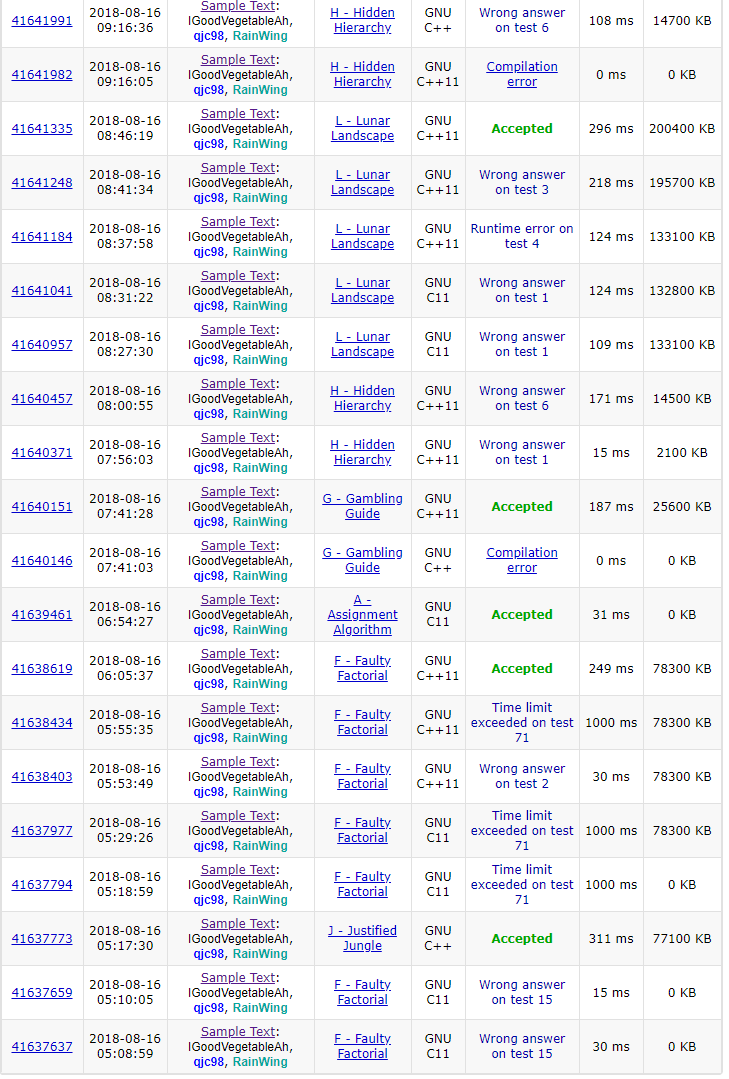
Task: View compilation error for submission 41640146
Action: [522, 560]
